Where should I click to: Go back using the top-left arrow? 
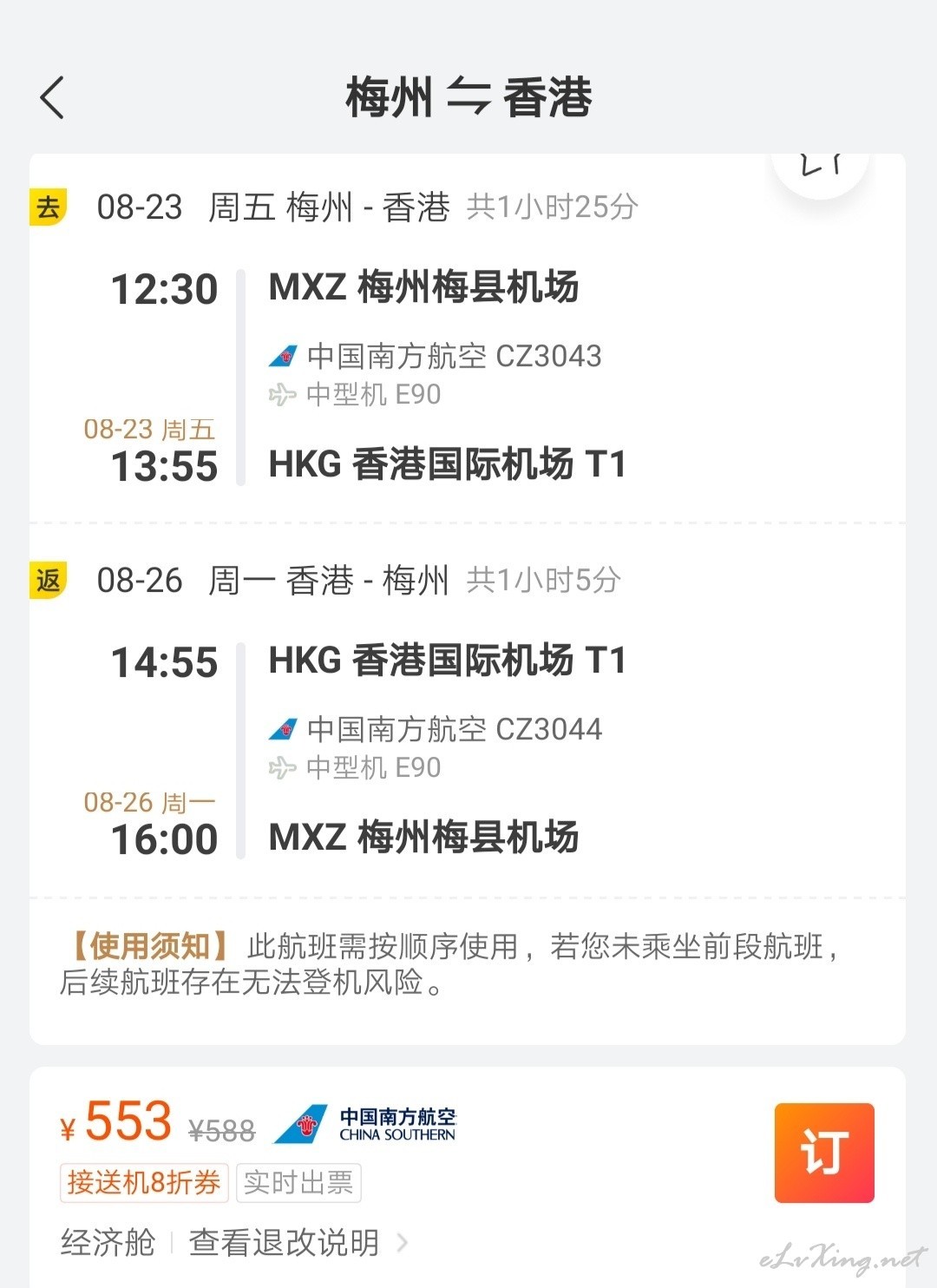[53, 97]
